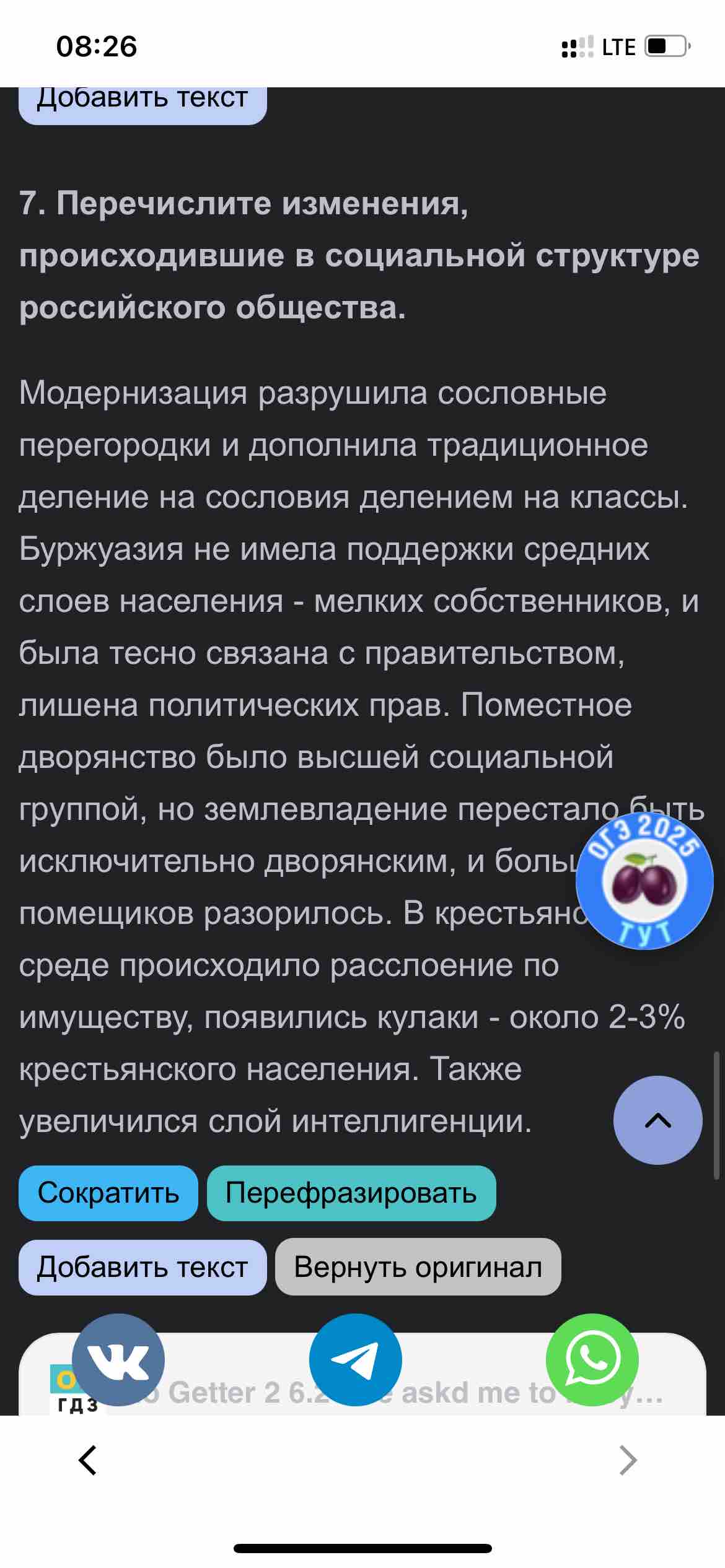
Task: Share via the WhatsApp icon
Action: pos(592,1360)
